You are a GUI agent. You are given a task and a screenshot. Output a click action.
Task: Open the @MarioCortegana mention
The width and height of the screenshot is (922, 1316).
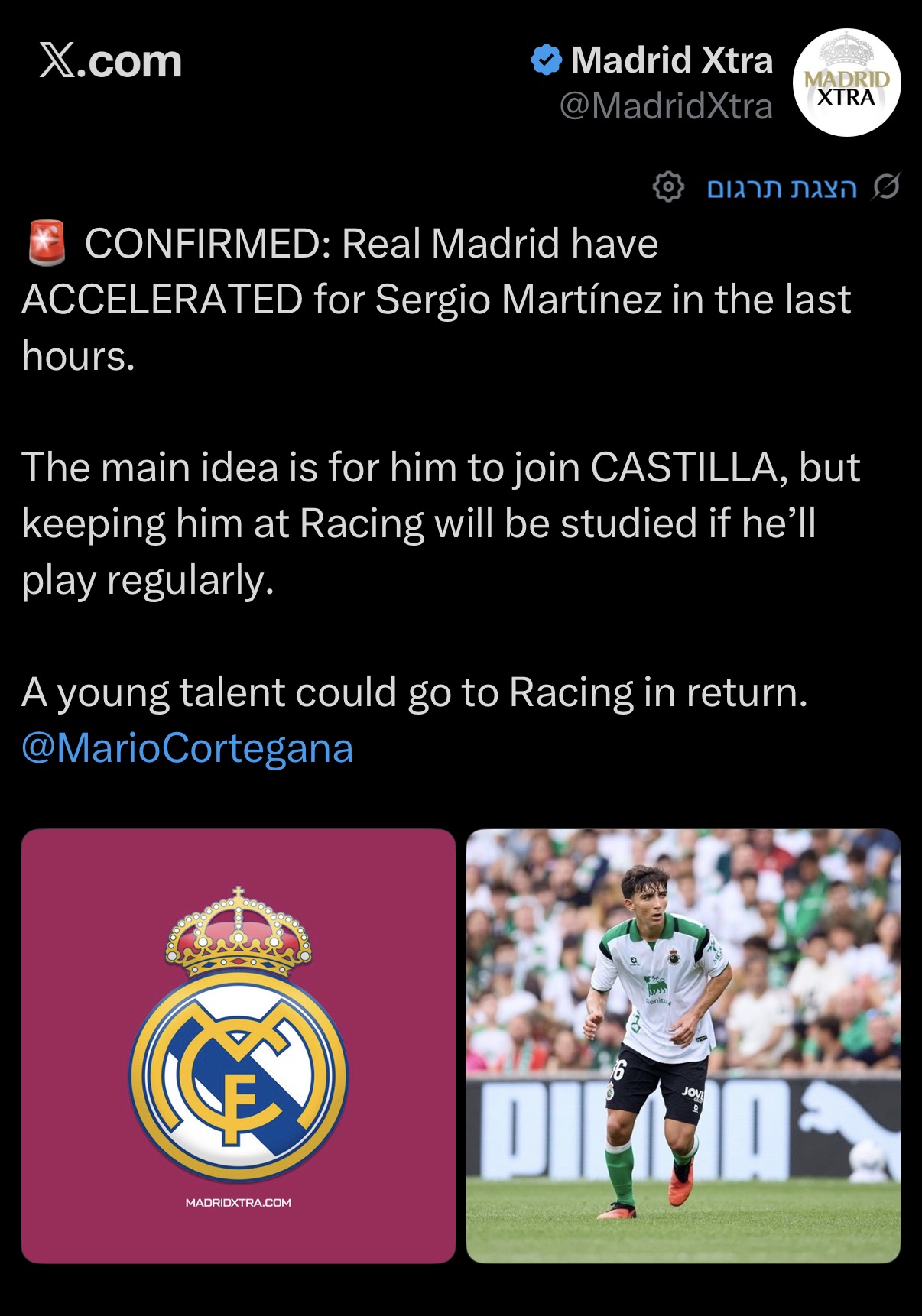[187, 747]
